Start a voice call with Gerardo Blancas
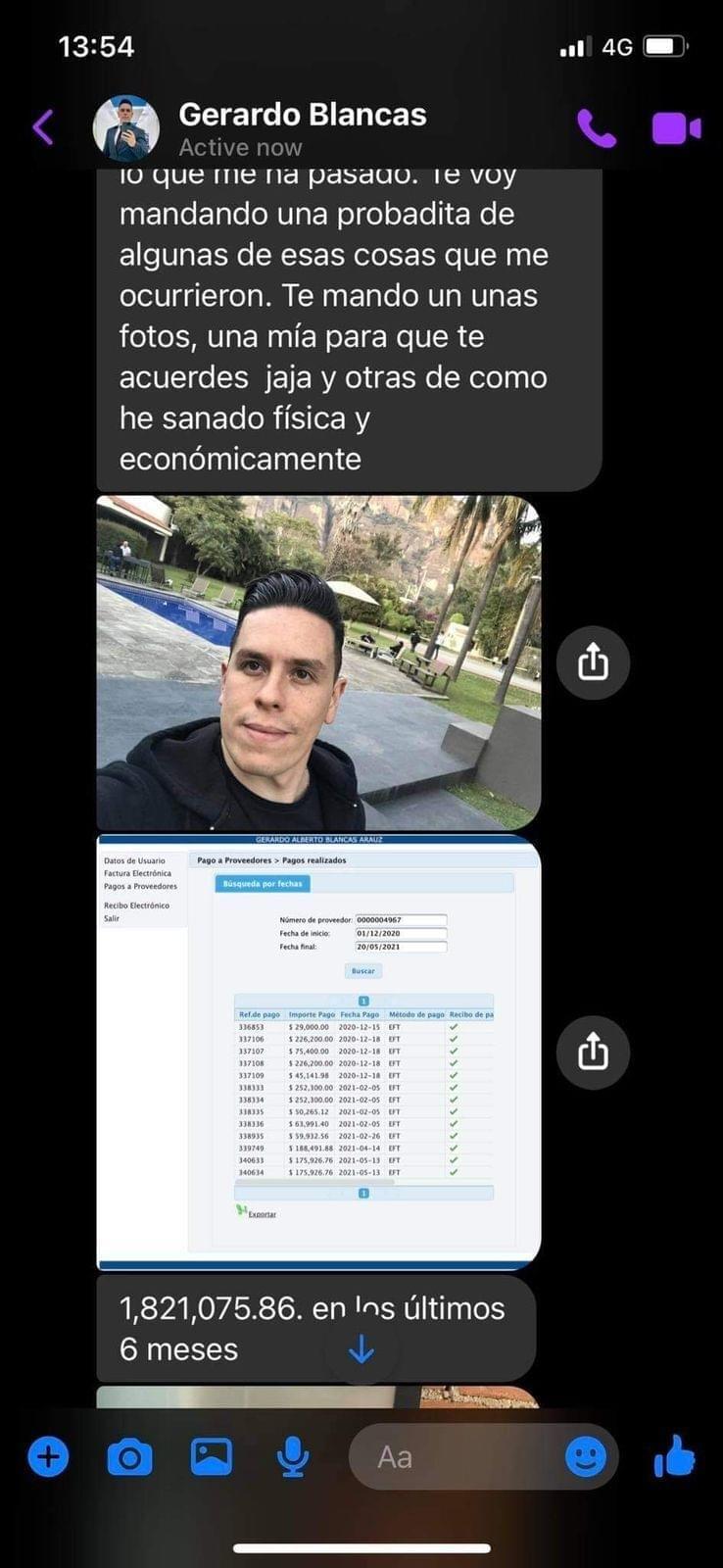The height and width of the screenshot is (1568, 723). (596, 128)
